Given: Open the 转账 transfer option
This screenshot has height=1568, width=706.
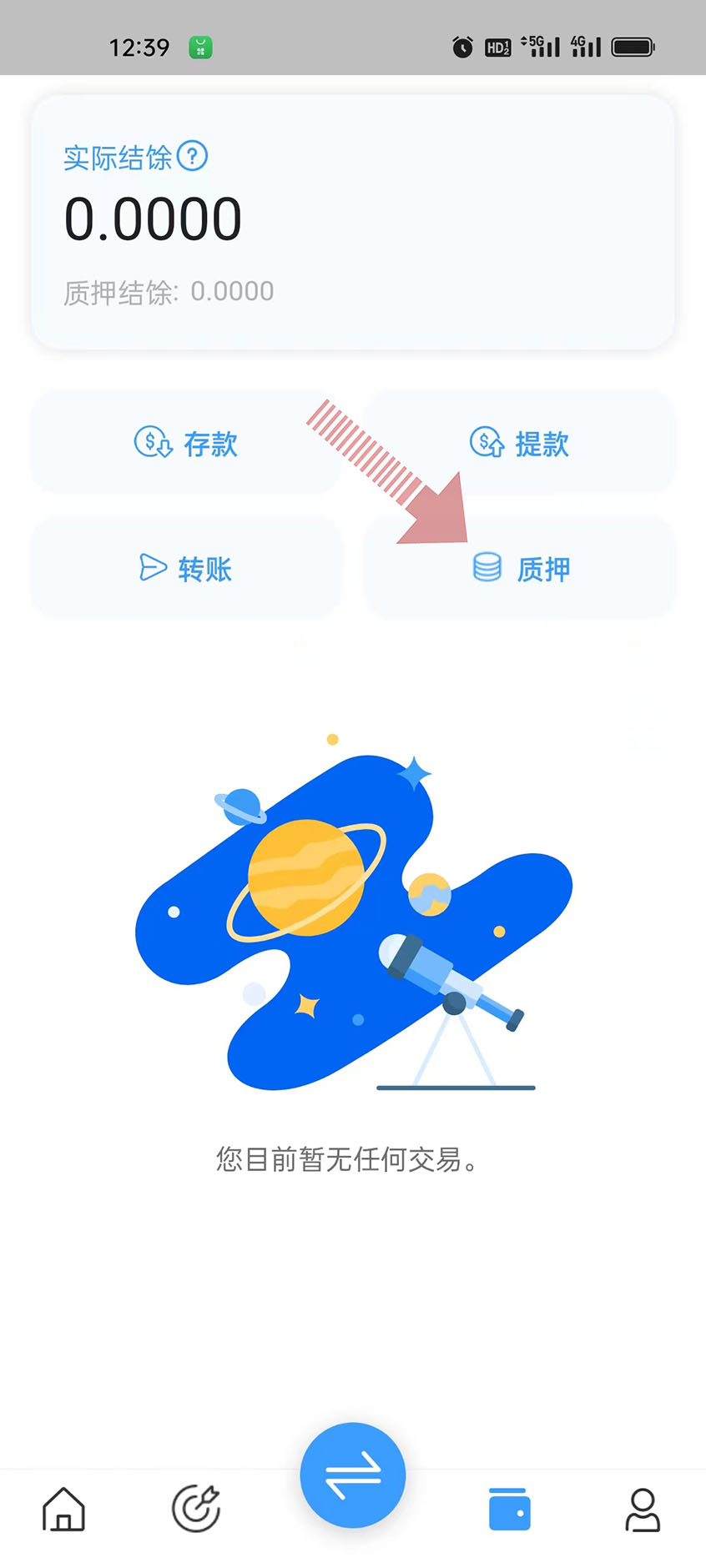Looking at the screenshot, I should (186, 568).
